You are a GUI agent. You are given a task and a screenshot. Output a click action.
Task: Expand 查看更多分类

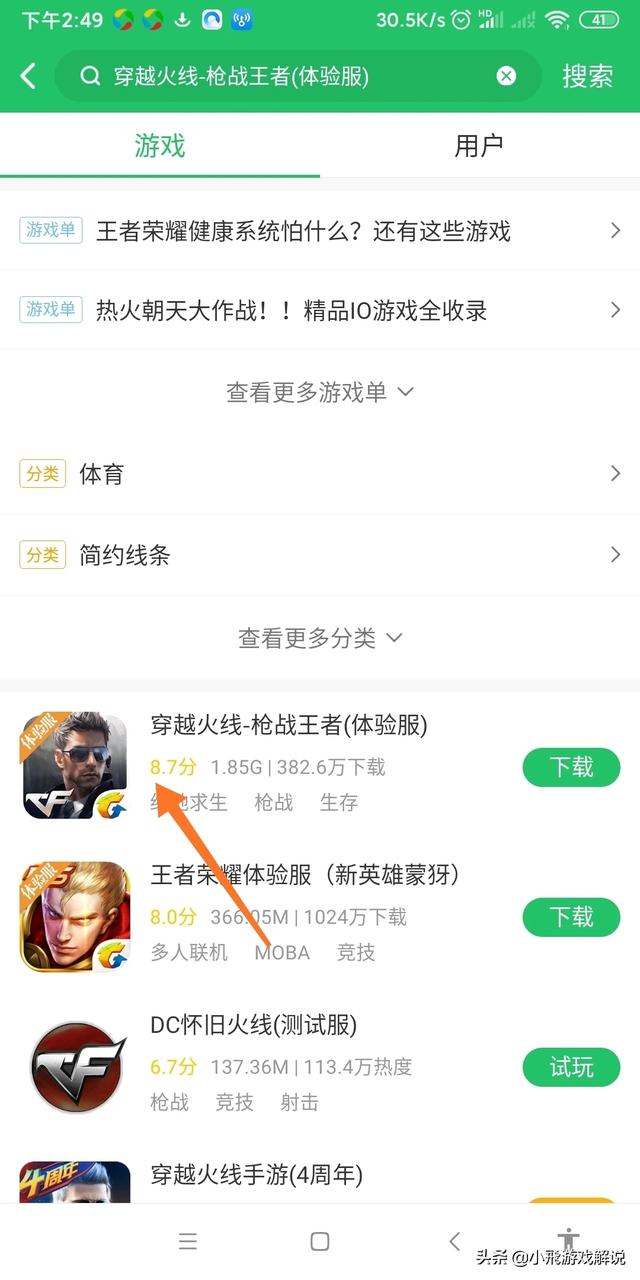[320, 637]
